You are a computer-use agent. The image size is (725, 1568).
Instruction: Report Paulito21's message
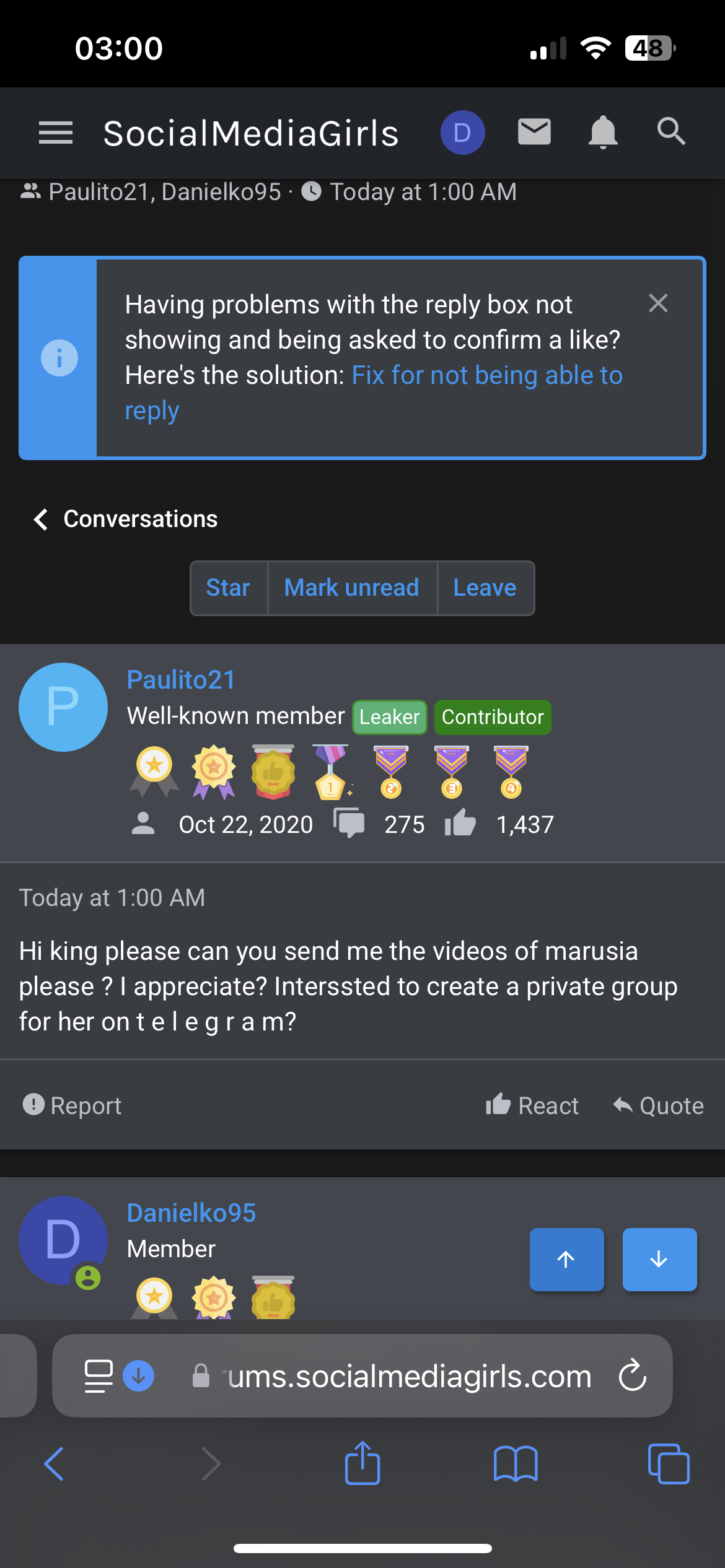click(72, 1105)
